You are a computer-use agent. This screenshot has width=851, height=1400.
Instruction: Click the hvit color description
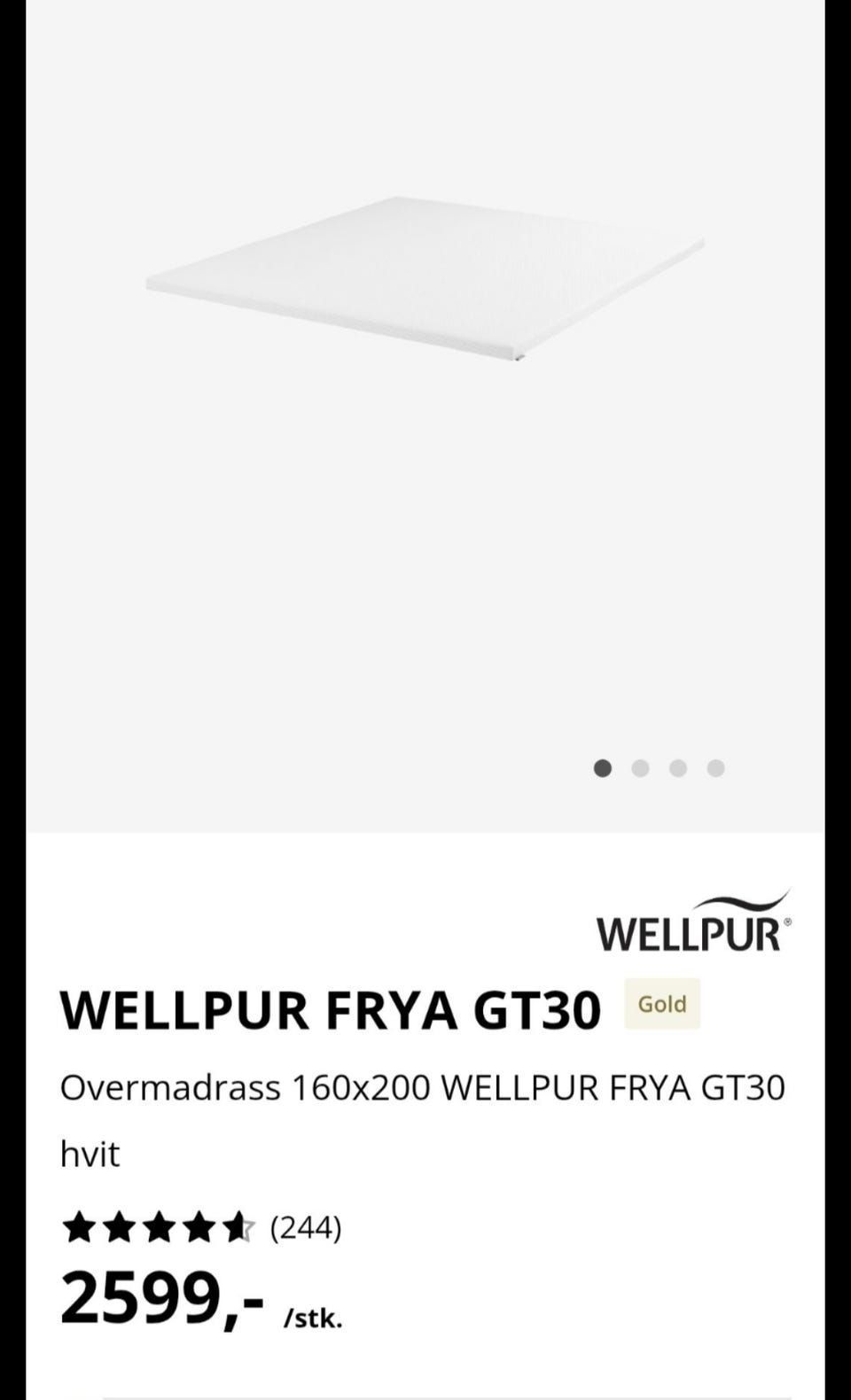[89, 1154]
